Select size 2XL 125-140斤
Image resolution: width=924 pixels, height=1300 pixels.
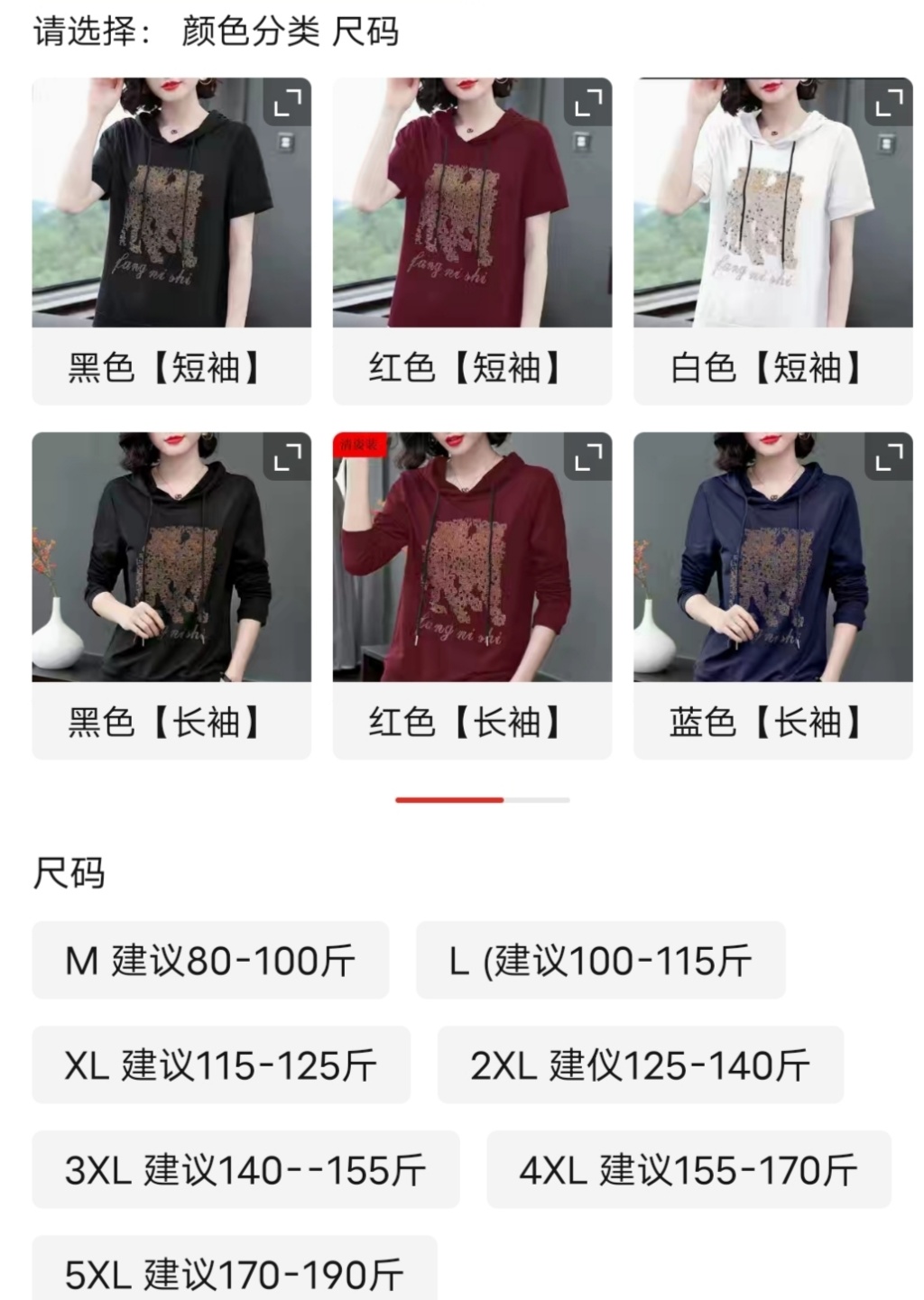(x=640, y=1065)
